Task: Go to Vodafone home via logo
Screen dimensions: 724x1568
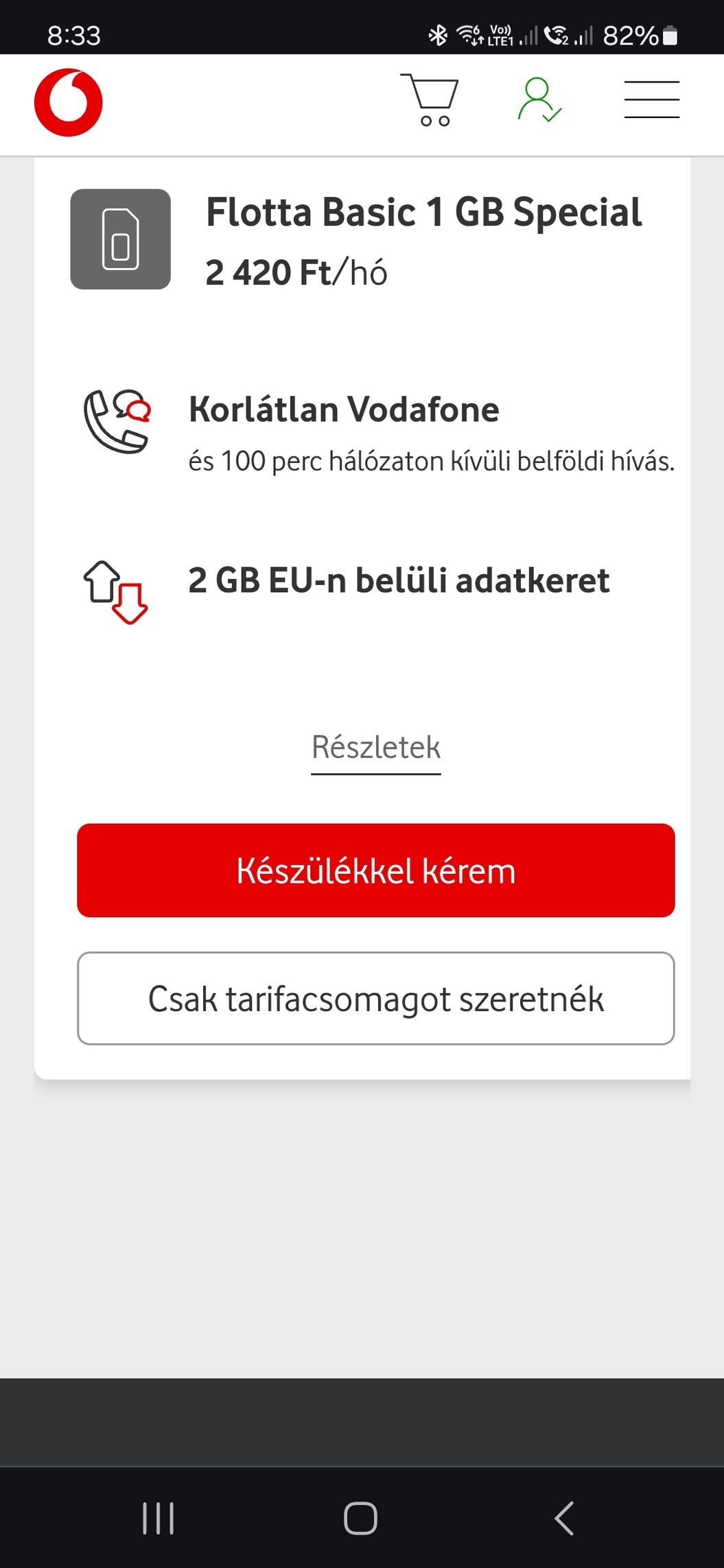Action: [69, 102]
